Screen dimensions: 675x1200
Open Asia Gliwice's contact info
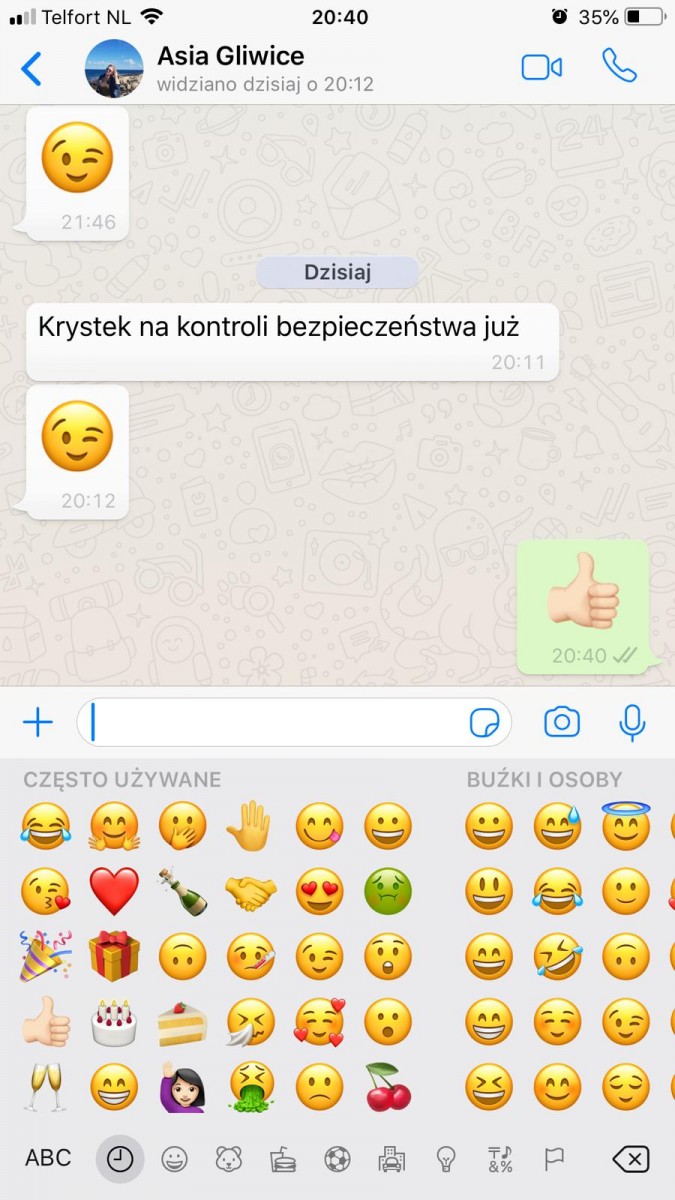tap(230, 67)
